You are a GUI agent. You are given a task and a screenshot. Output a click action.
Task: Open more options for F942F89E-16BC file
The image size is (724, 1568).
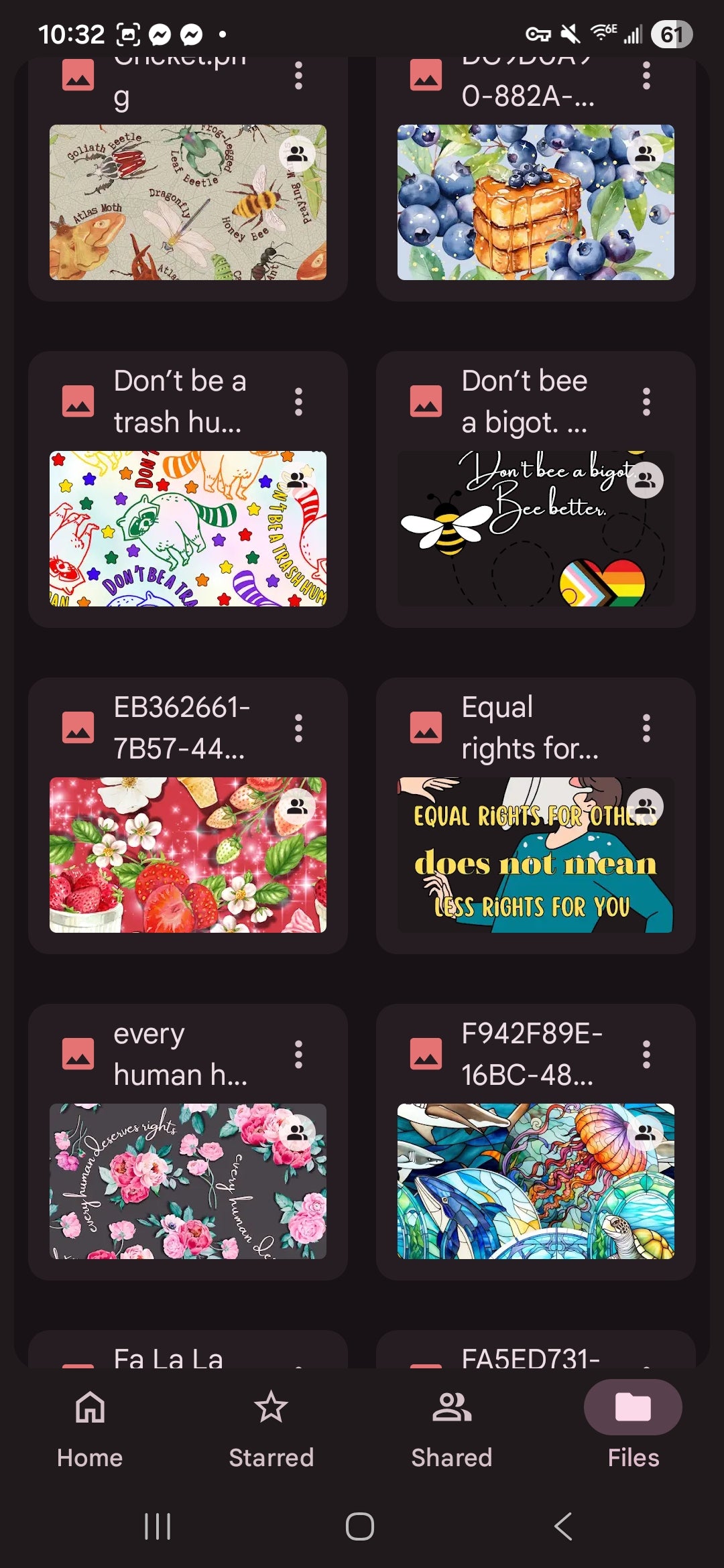pyautogui.click(x=646, y=1055)
